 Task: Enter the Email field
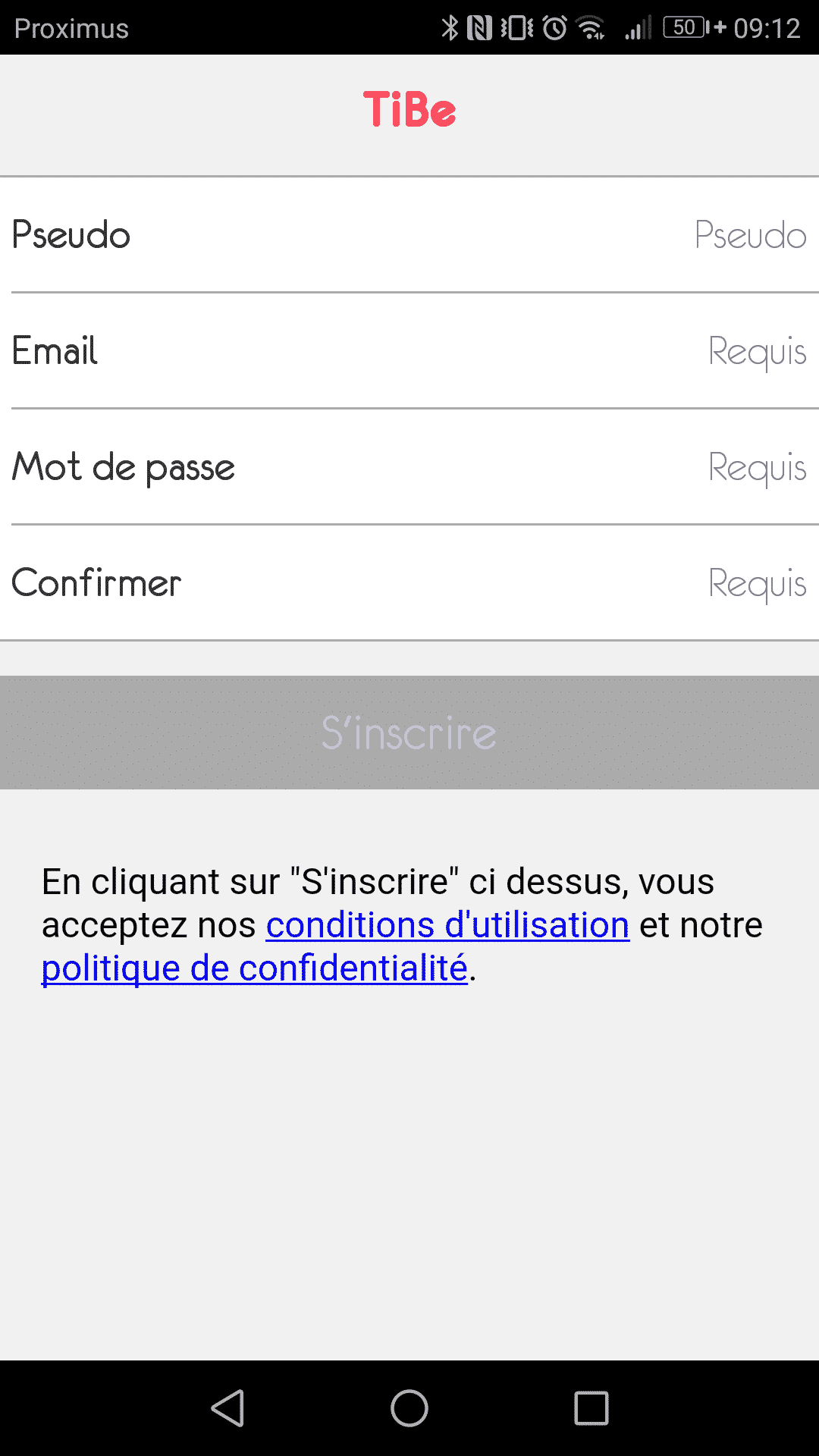coord(409,350)
